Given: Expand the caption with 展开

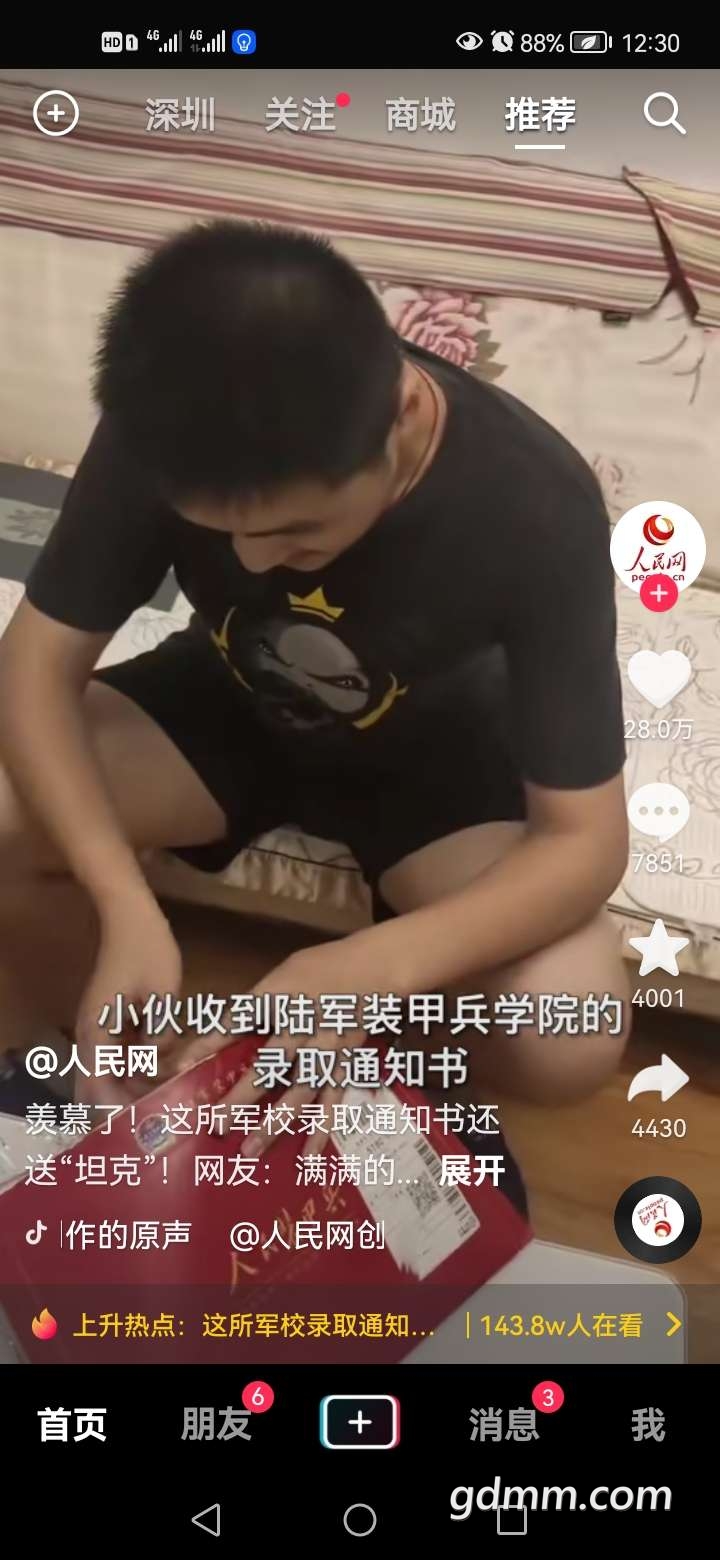Looking at the screenshot, I should tap(472, 1171).
